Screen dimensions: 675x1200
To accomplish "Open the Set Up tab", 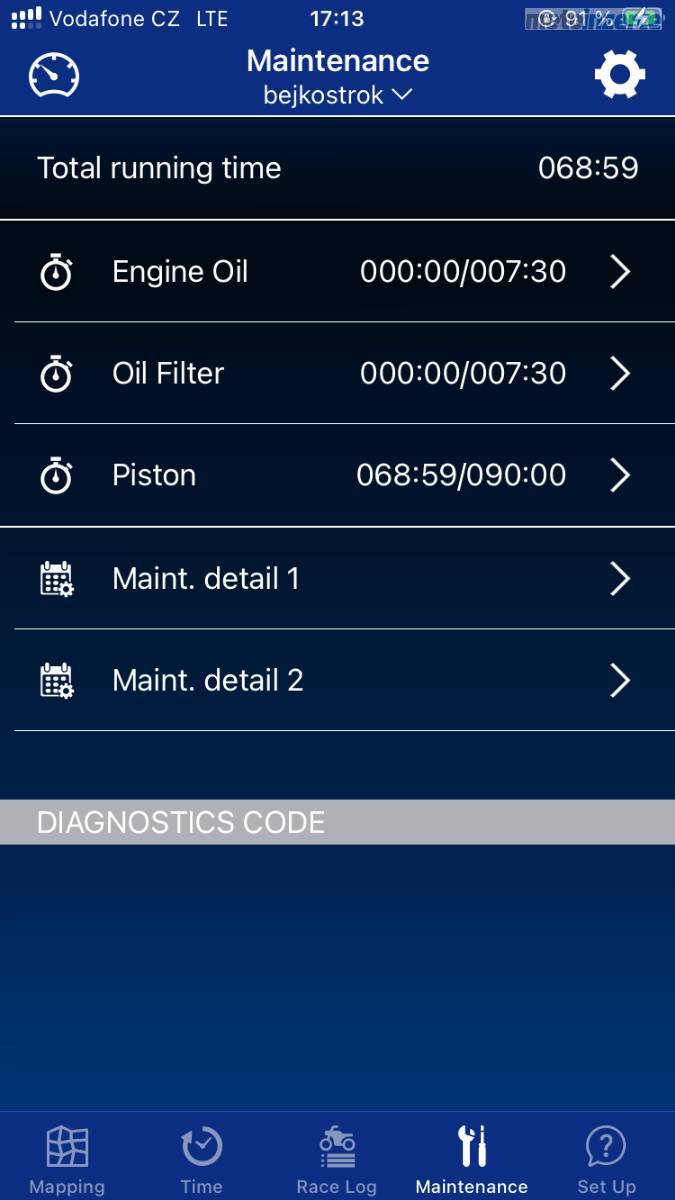I will click(x=606, y=1158).
